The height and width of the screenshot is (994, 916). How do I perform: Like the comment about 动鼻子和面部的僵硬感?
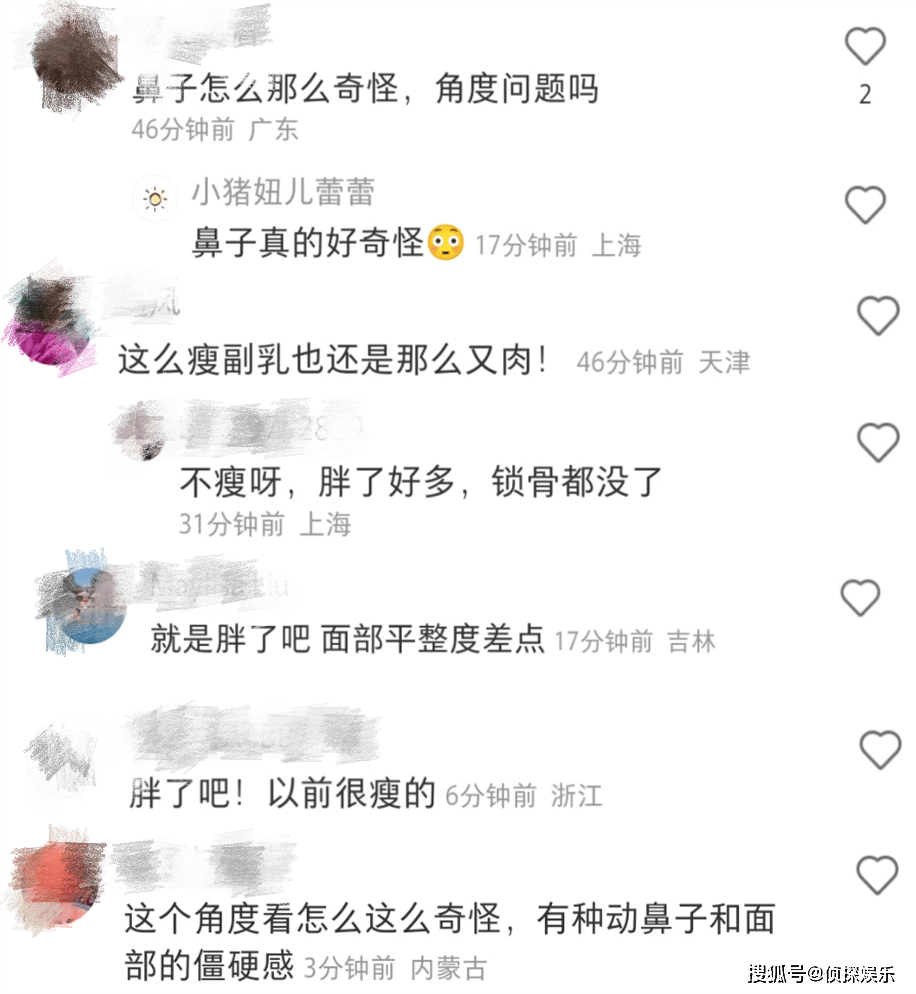(x=878, y=875)
